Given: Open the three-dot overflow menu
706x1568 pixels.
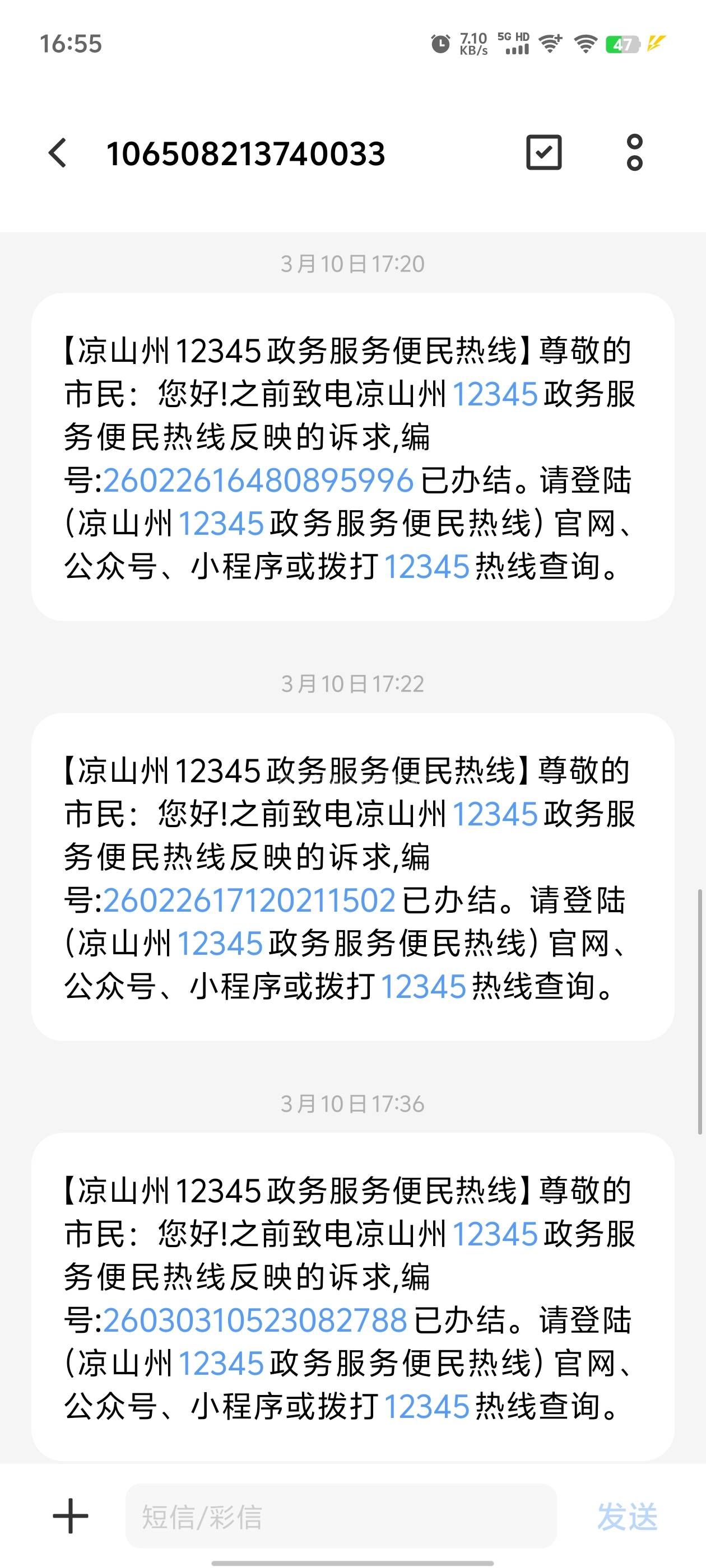Looking at the screenshot, I should pyautogui.click(x=634, y=153).
